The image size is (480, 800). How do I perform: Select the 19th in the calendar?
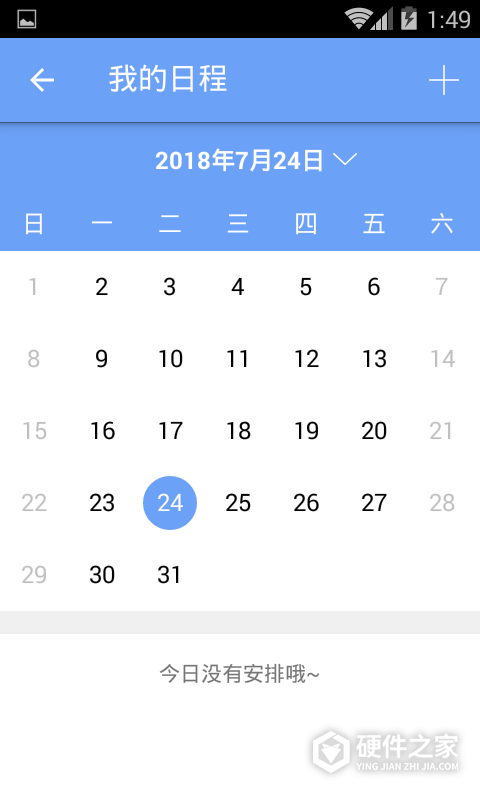click(306, 431)
